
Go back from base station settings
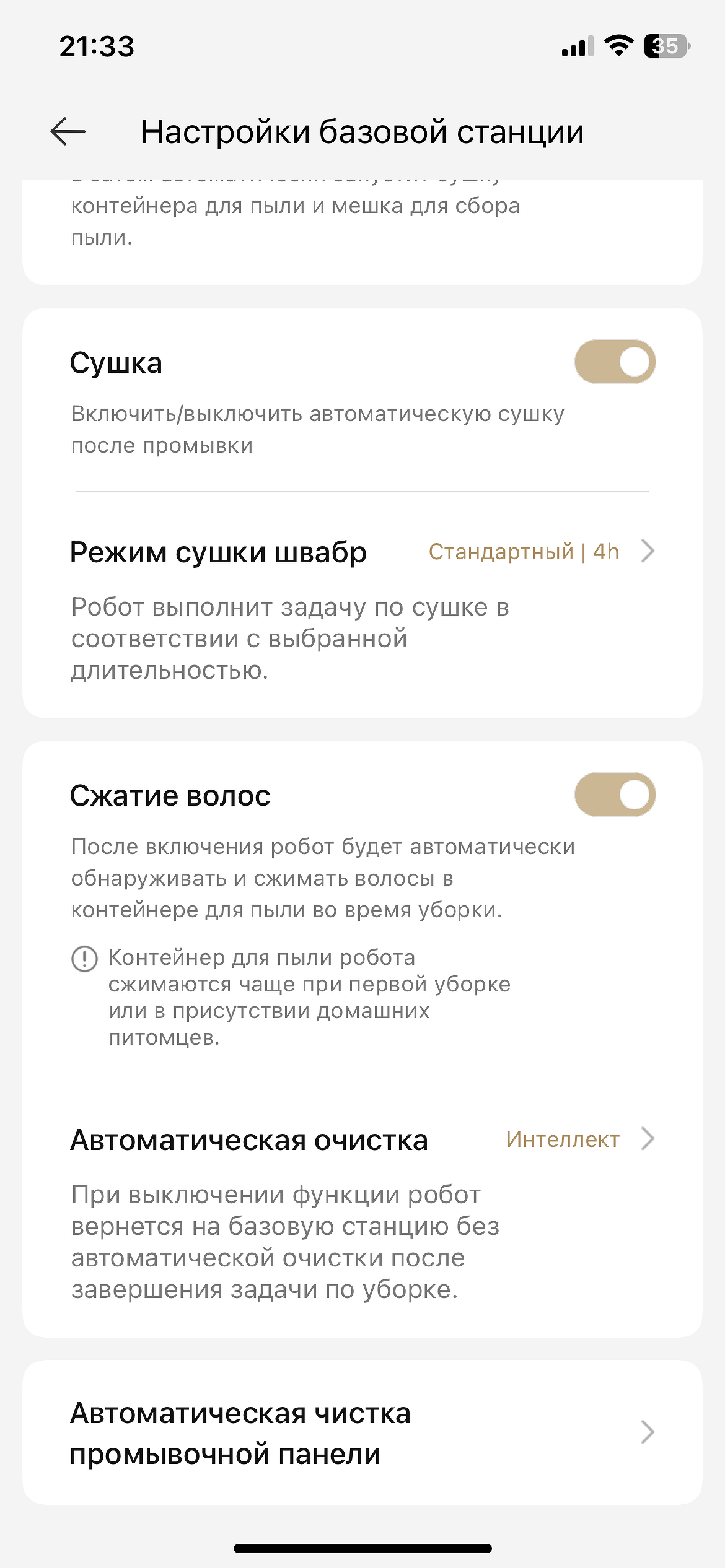[x=68, y=131]
